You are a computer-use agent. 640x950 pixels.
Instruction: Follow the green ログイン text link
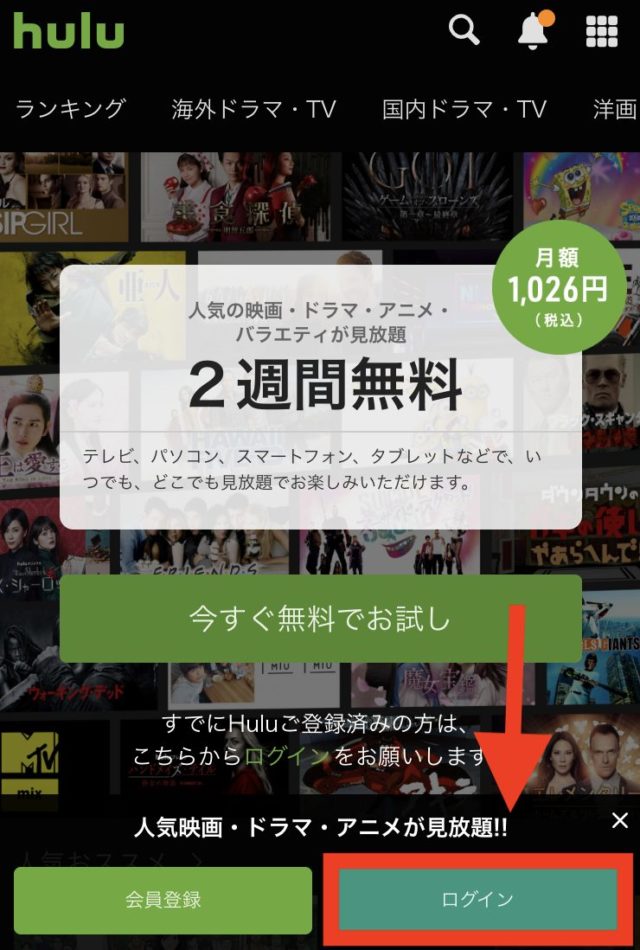(x=287, y=756)
